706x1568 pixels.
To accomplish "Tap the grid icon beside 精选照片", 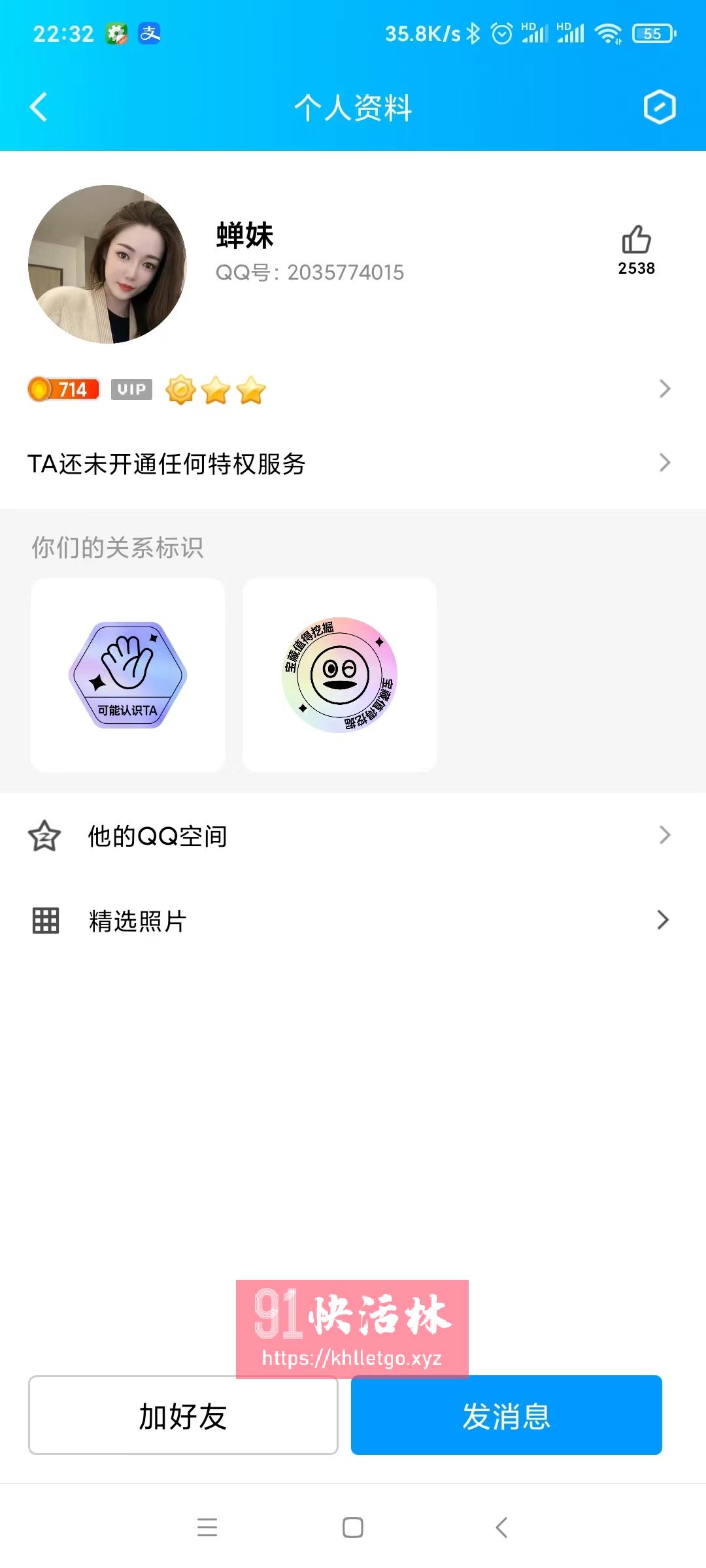I will tap(43, 921).
